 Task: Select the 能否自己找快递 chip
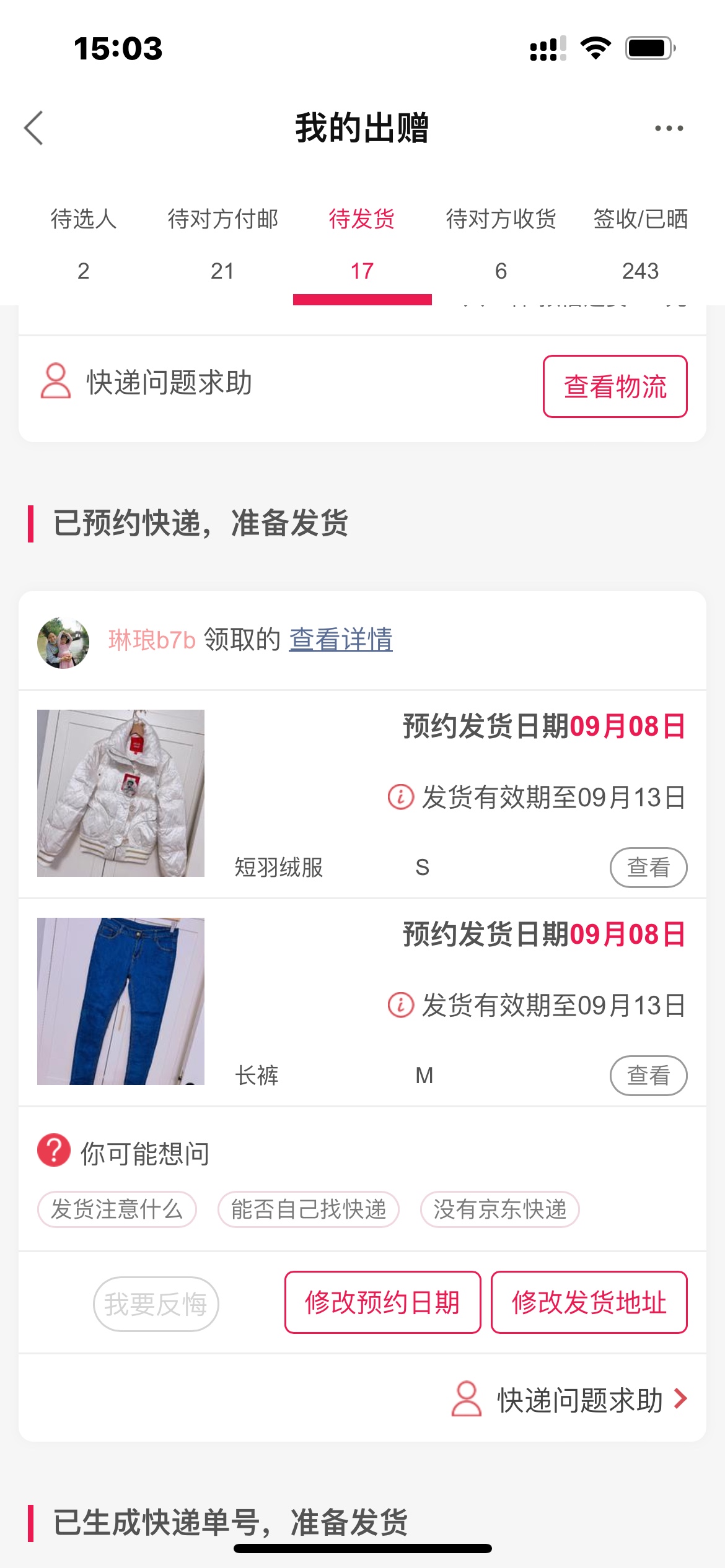[x=309, y=1209]
